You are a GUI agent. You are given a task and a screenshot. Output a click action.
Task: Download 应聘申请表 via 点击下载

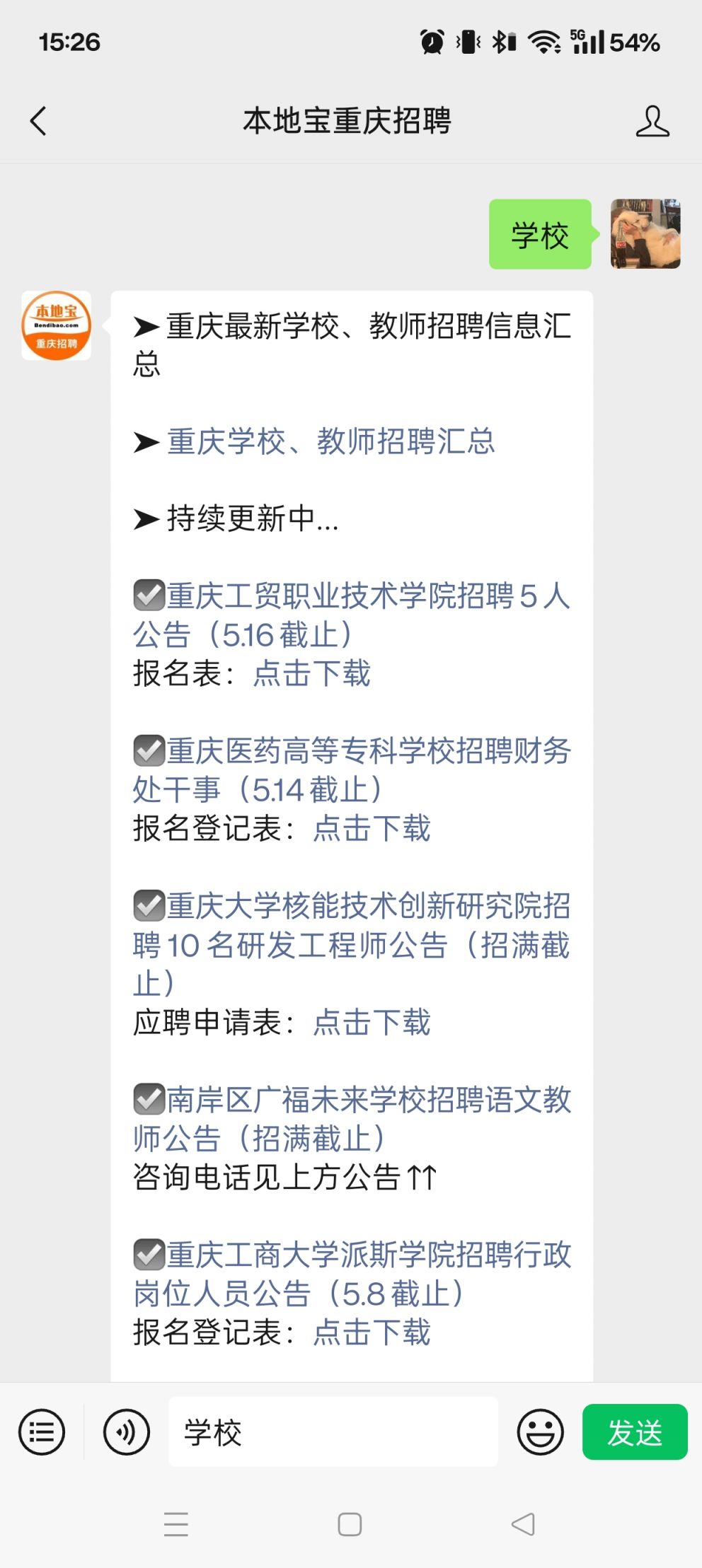point(372,1021)
